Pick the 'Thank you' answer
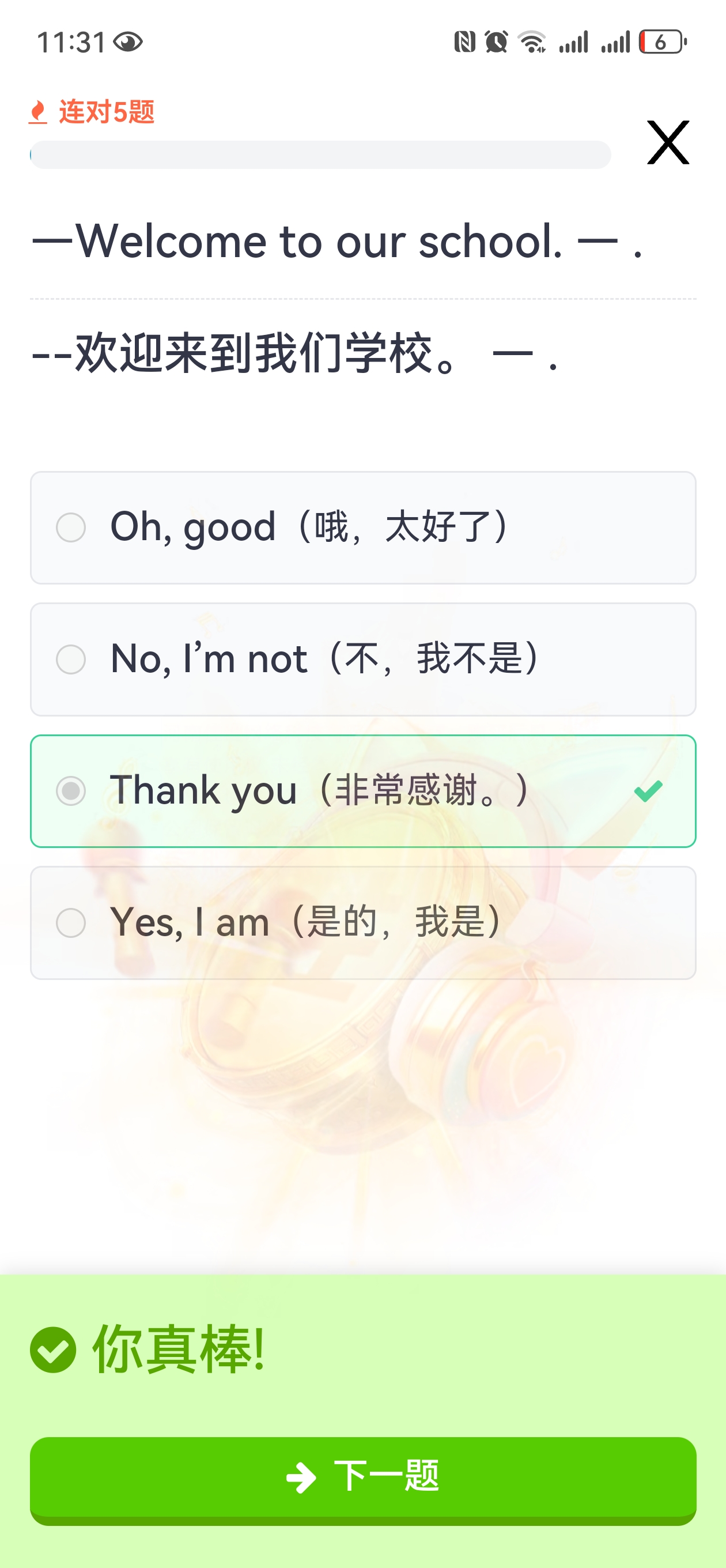The image size is (726, 1568). [x=362, y=791]
